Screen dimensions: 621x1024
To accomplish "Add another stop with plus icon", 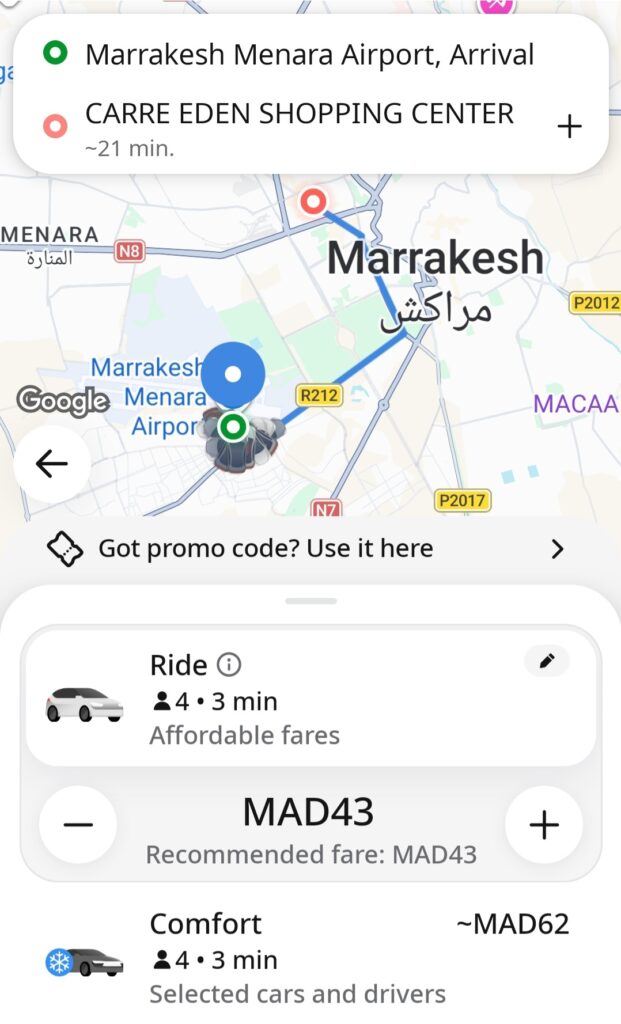I will (x=568, y=127).
